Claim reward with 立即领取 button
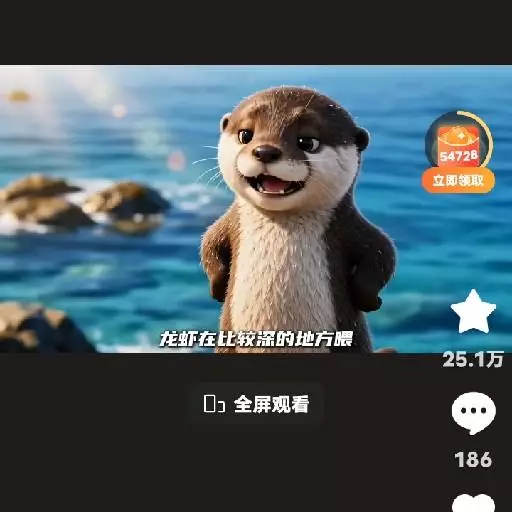Screen dimensions: 512x512 pos(458,181)
